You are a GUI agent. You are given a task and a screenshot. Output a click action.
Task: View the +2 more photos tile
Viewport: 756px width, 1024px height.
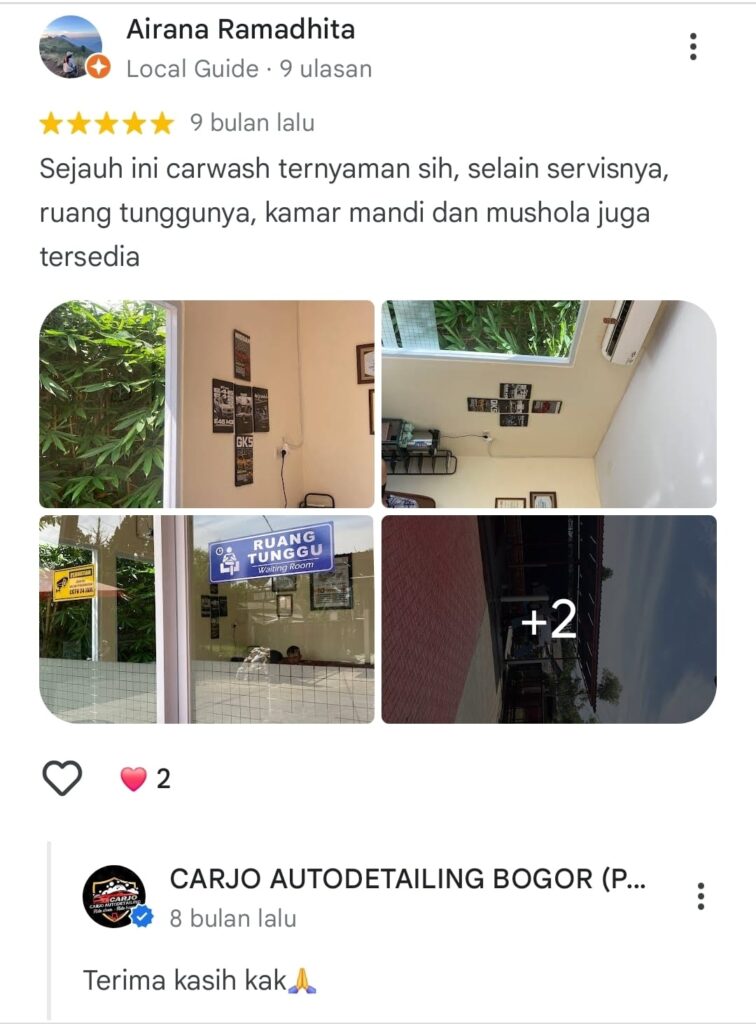click(548, 619)
